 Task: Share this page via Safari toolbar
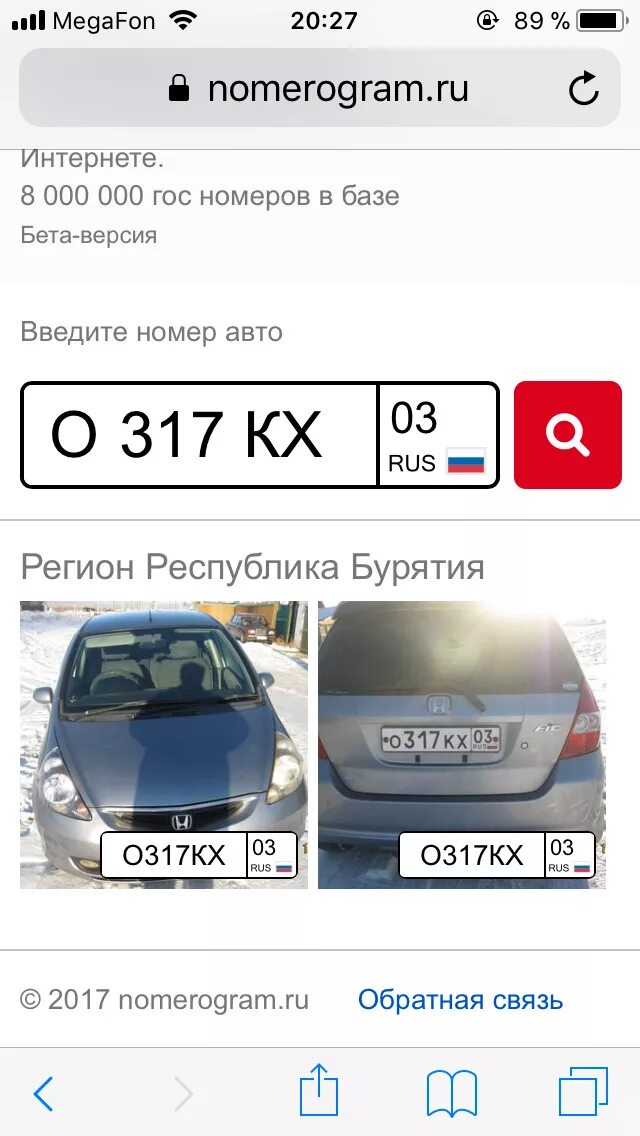(x=319, y=1089)
